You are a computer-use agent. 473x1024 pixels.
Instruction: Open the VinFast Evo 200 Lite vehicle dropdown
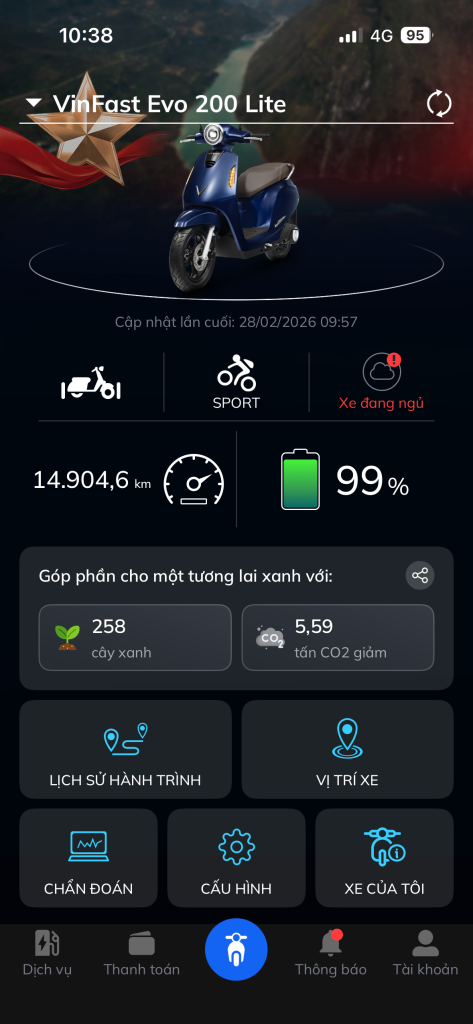click(155, 104)
